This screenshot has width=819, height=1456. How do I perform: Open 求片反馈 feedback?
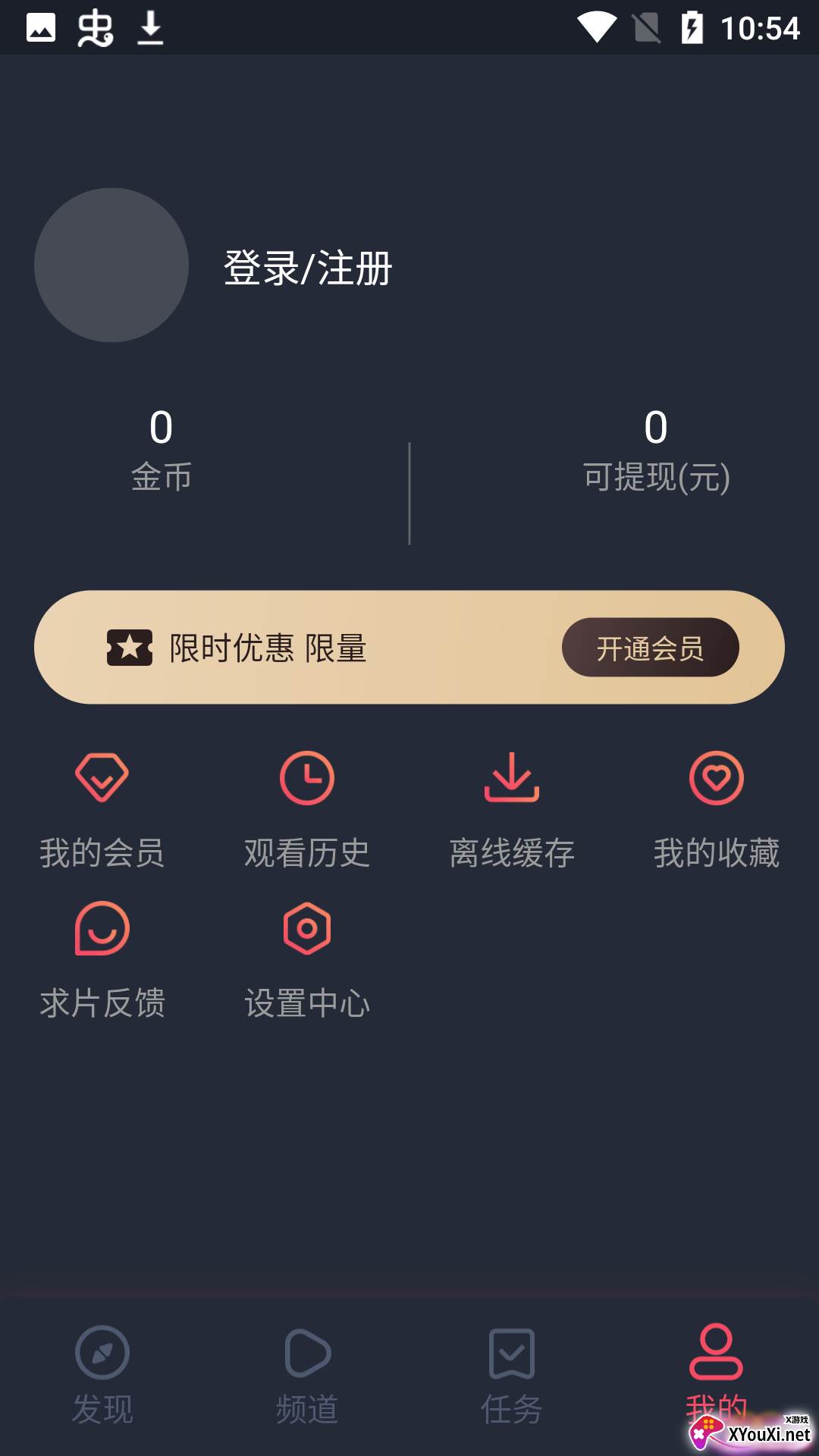click(x=102, y=959)
